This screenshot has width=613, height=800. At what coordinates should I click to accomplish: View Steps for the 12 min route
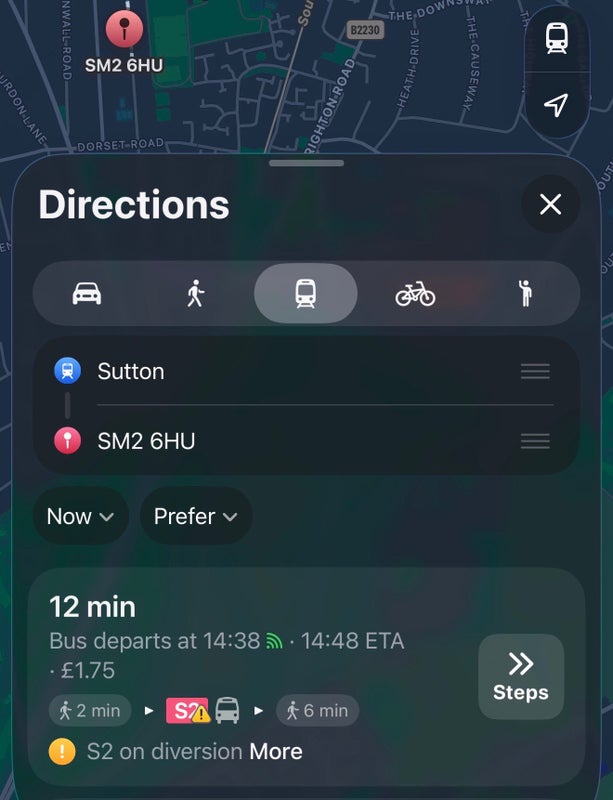[521, 677]
